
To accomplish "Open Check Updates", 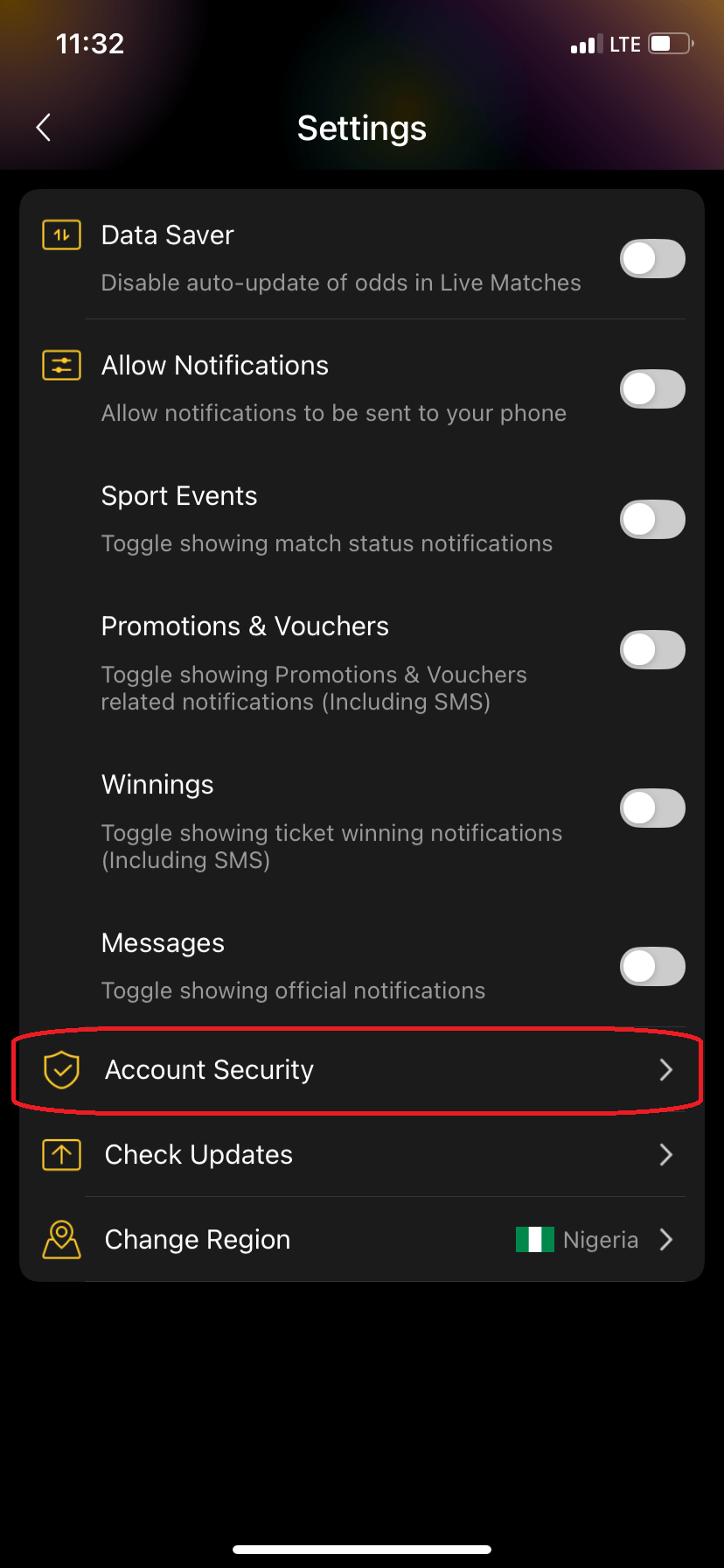I will click(x=359, y=1155).
